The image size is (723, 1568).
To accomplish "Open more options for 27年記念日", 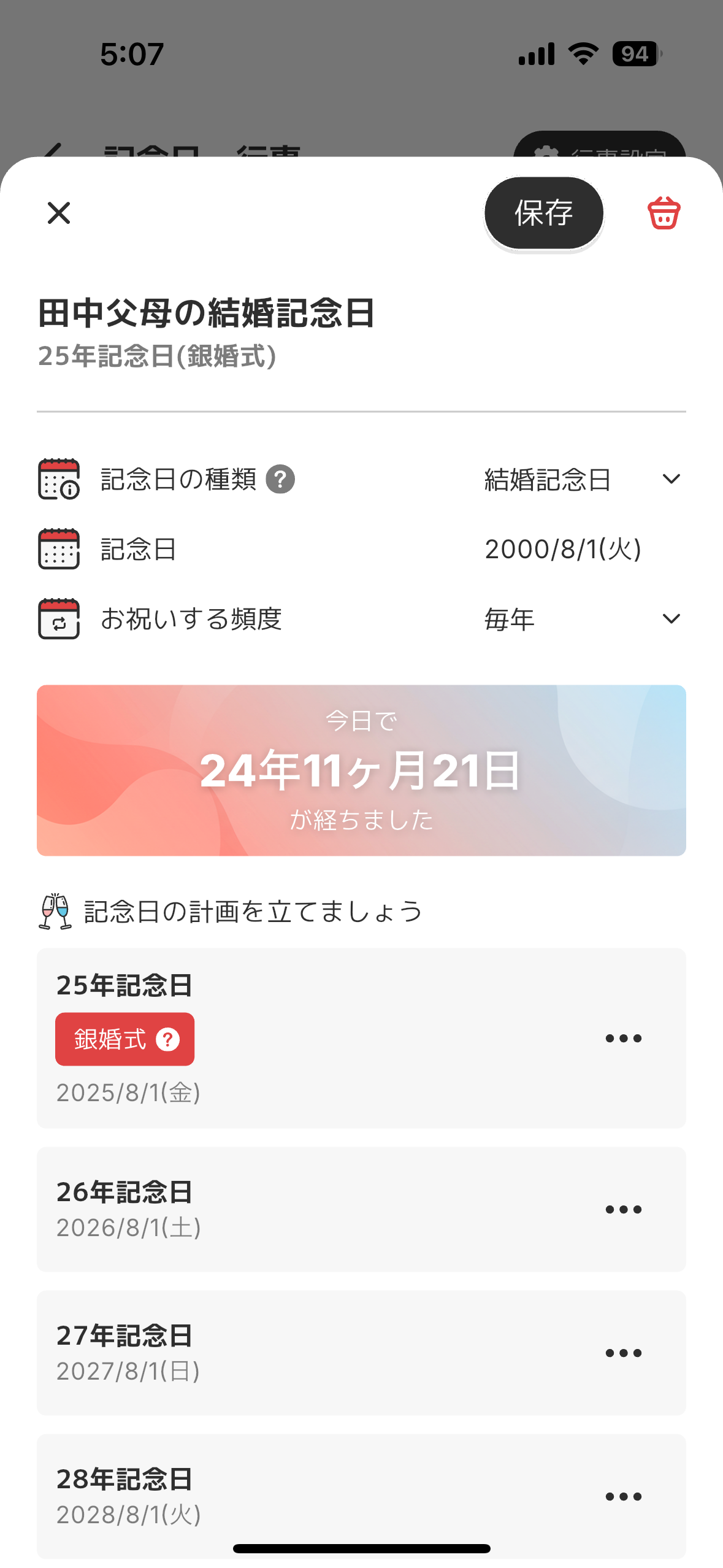I will point(623,1353).
